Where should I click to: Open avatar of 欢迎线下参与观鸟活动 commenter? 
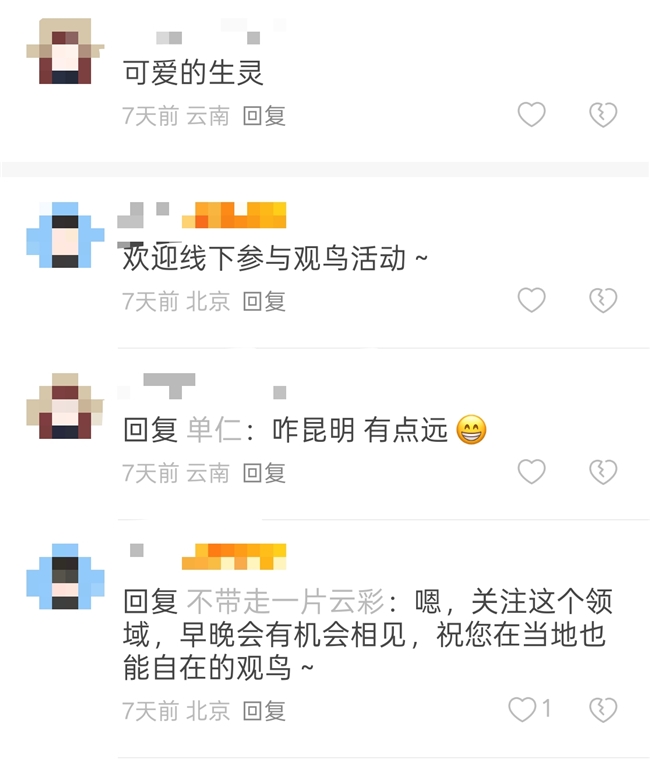pyautogui.click(x=65, y=234)
